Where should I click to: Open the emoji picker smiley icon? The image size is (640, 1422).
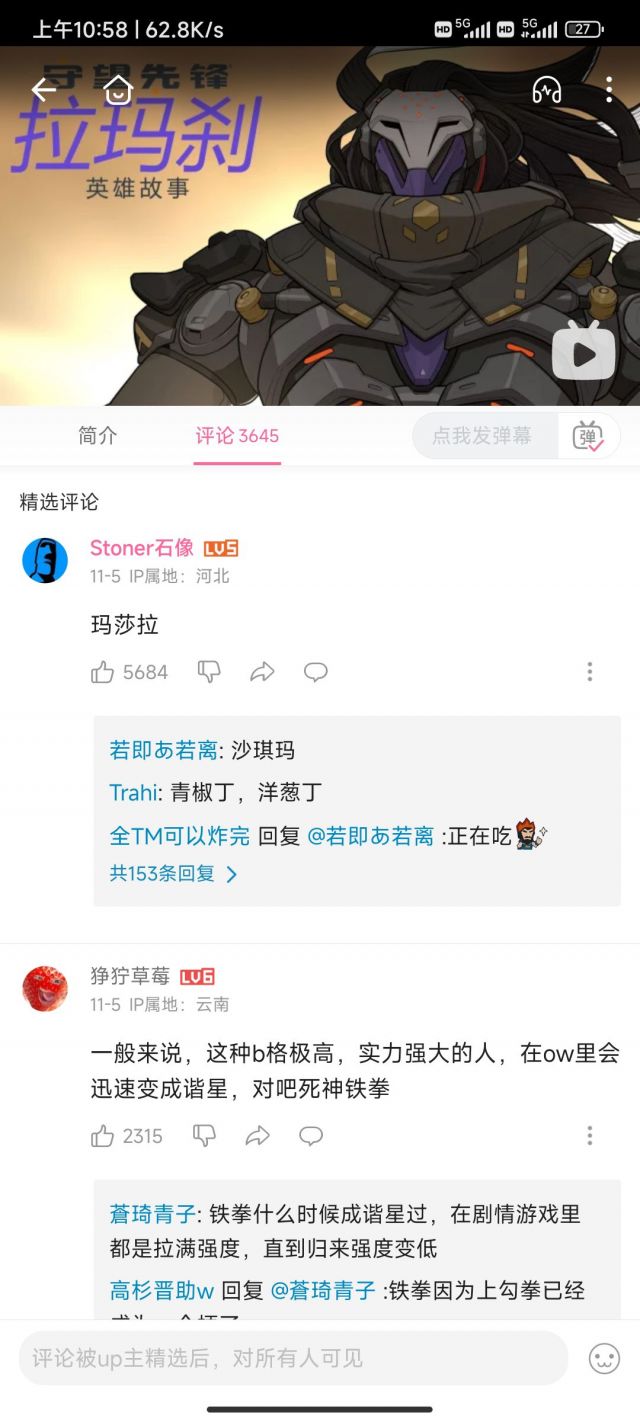604,1358
